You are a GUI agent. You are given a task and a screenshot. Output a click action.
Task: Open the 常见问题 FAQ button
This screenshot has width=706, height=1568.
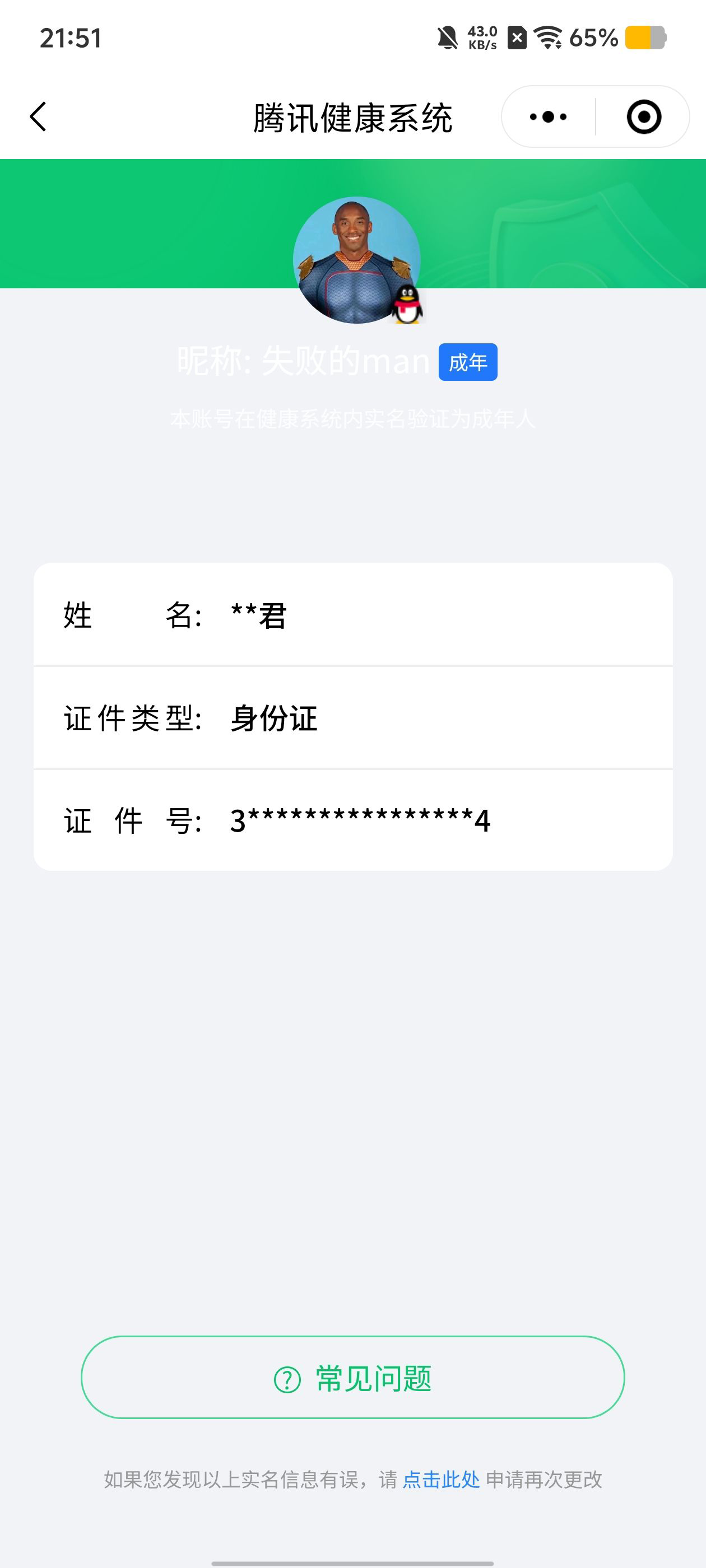point(352,1378)
